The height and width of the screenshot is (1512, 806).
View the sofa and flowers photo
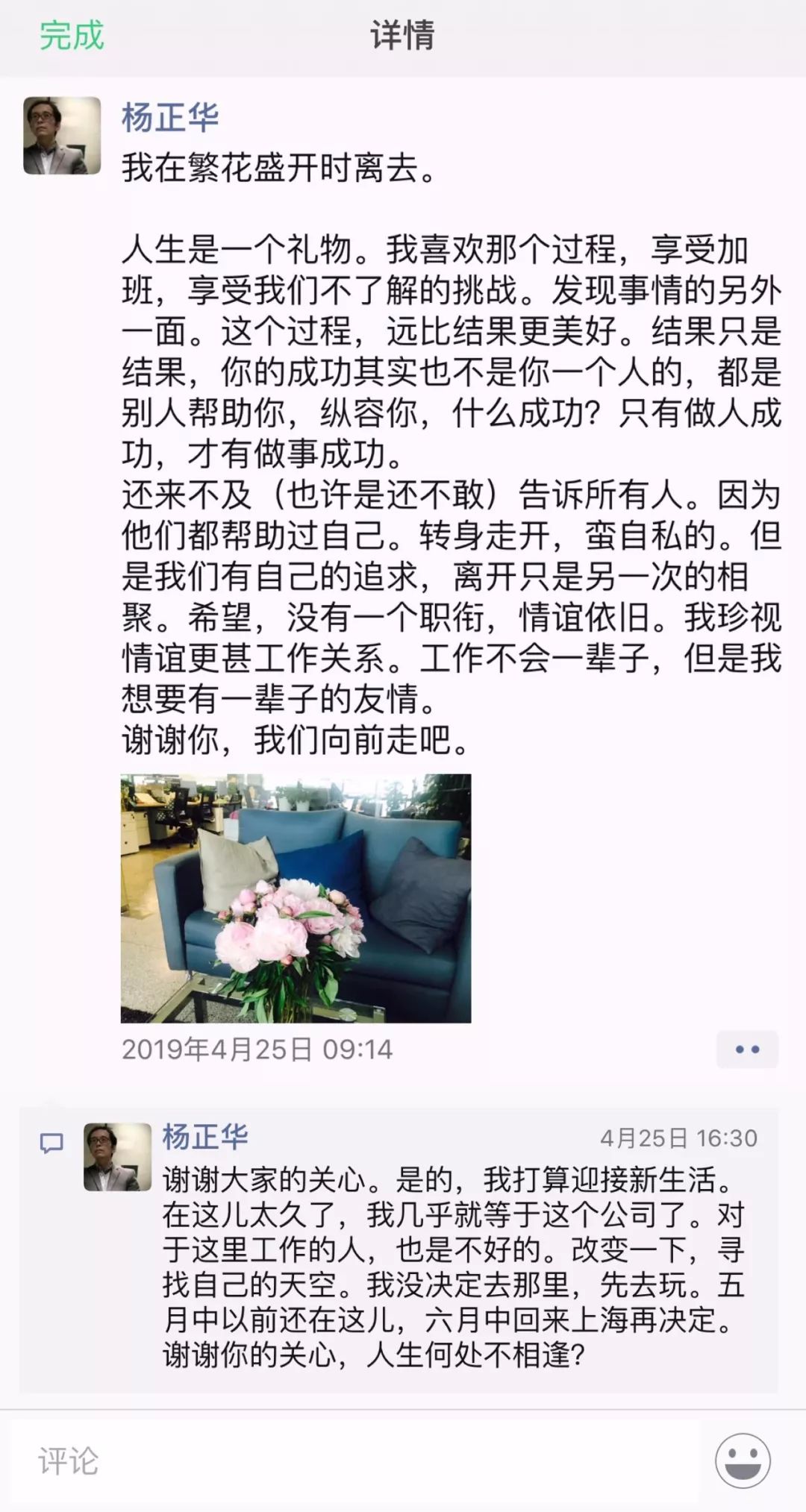[x=296, y=898]
